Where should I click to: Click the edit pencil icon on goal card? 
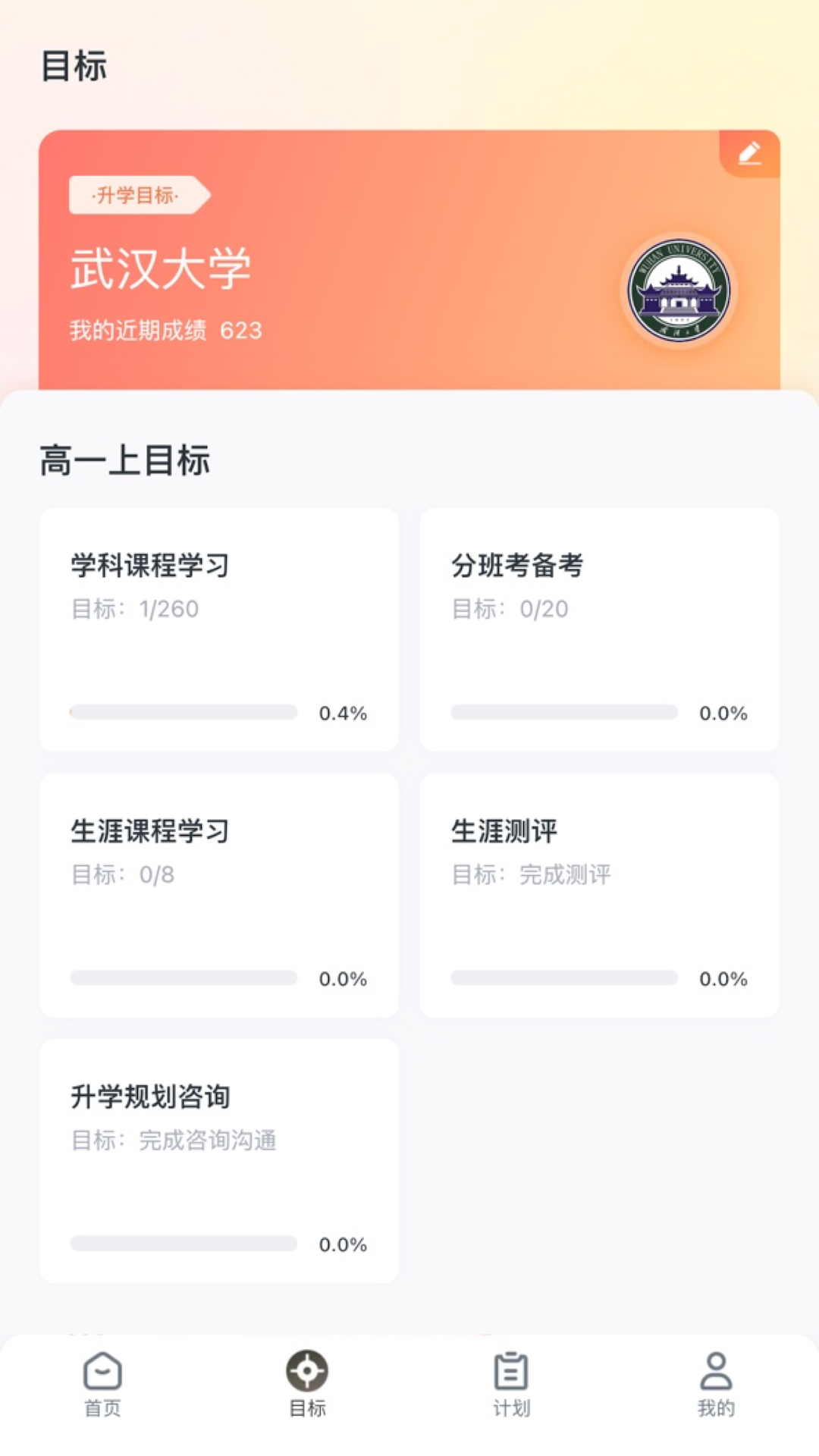click(x=750, y=152)
